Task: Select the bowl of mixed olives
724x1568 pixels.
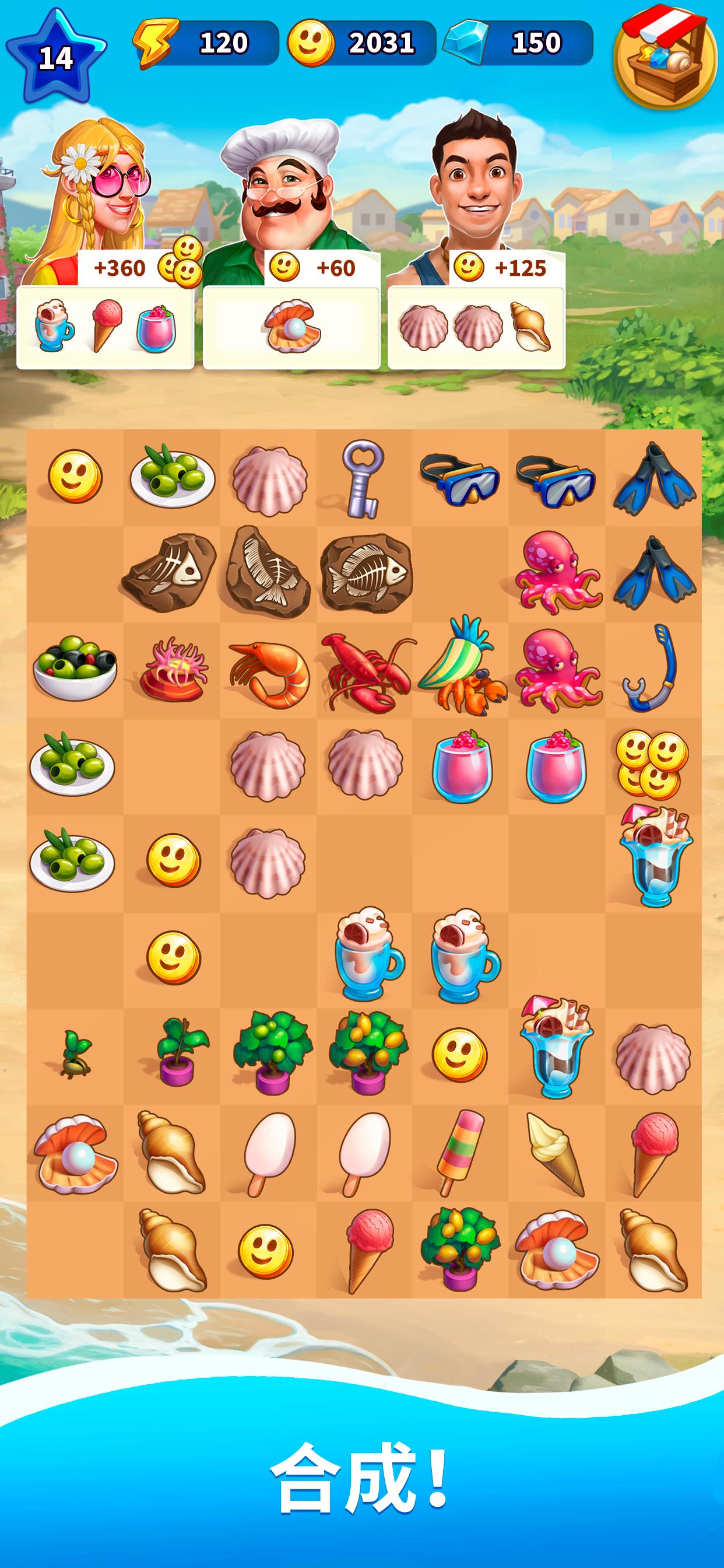Action: (74, 667)
